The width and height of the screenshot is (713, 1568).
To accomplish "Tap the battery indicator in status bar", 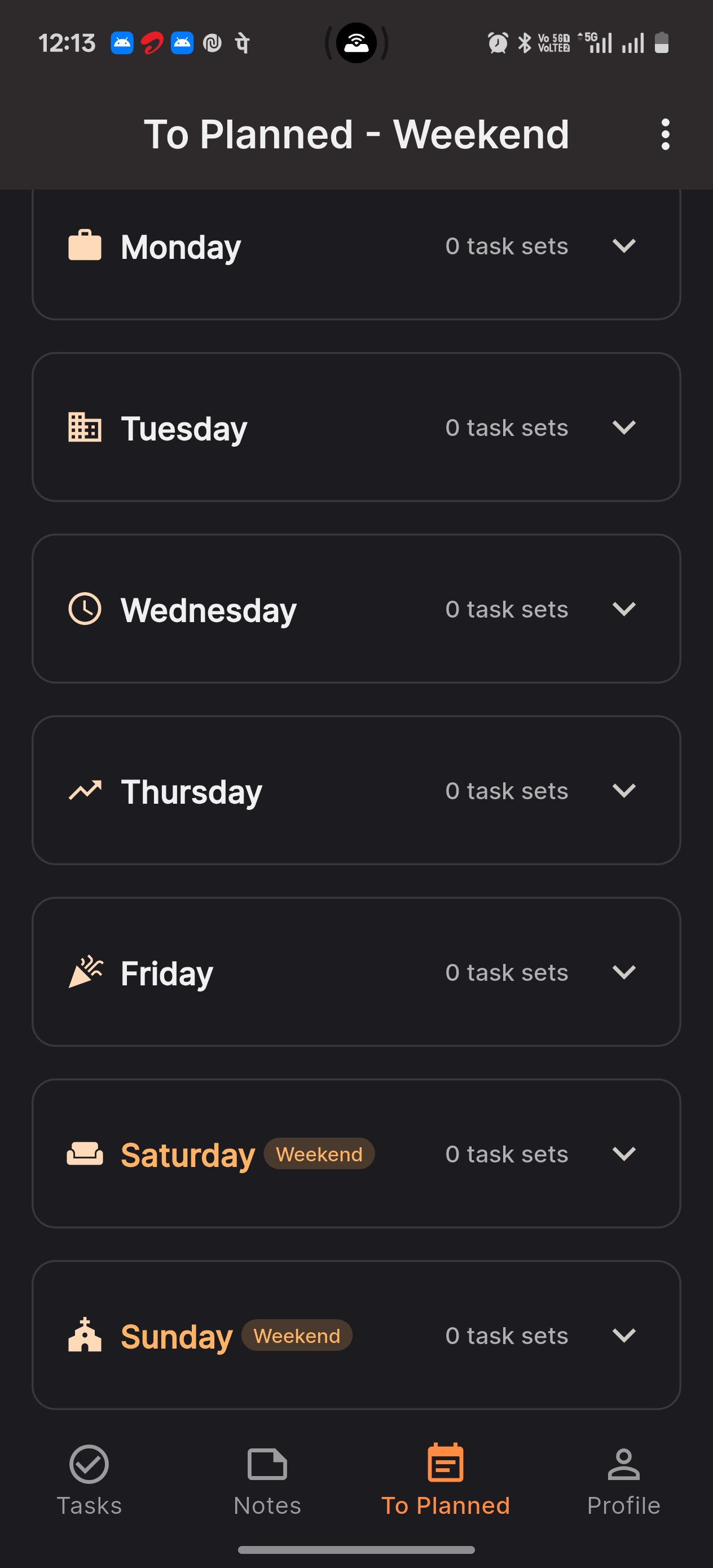I will [x=661, y=43].
